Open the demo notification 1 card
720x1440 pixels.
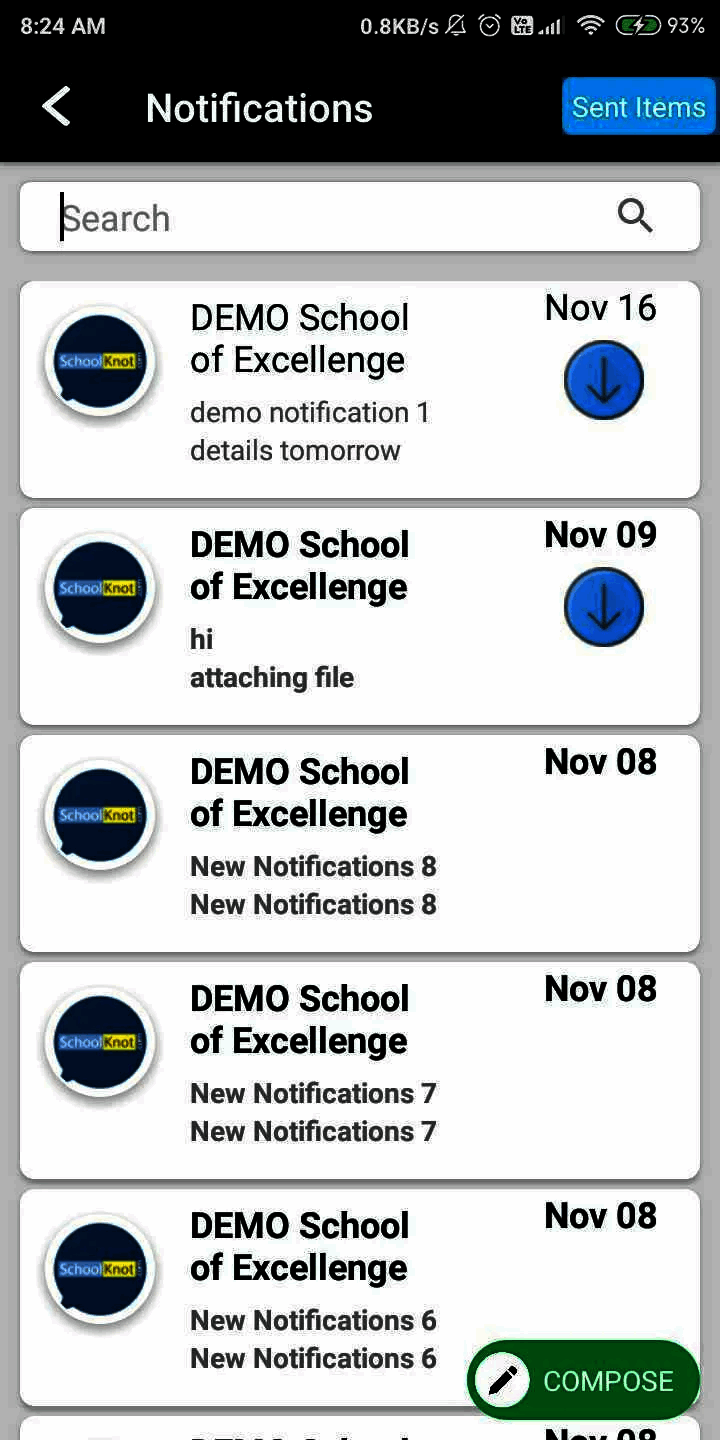click(x=310, y=390)
